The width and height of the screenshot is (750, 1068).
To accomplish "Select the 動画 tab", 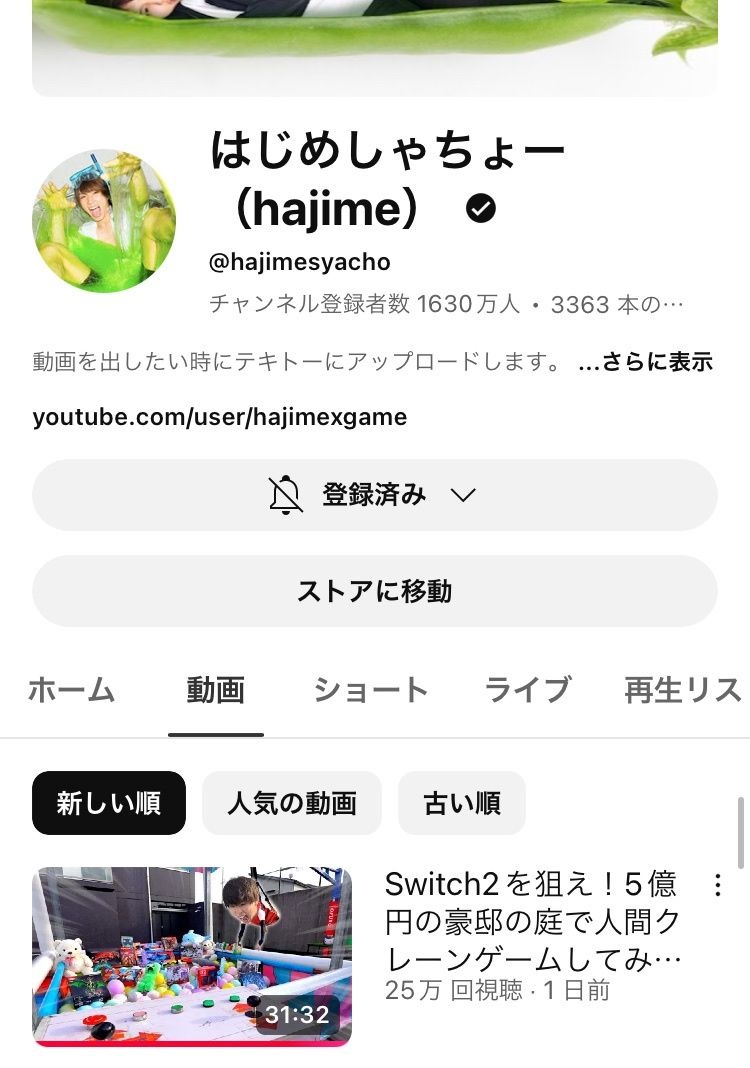I will coord(215,690).
